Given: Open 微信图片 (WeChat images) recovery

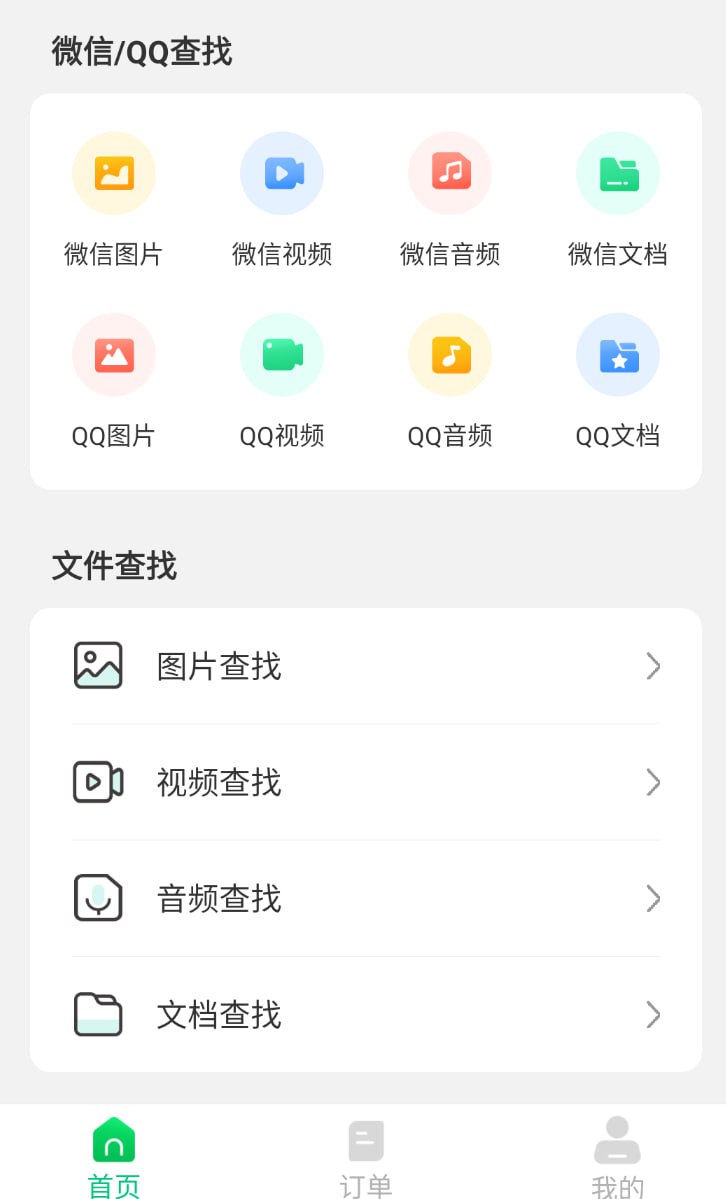Looking at the screenshot, I should (114, 173).
